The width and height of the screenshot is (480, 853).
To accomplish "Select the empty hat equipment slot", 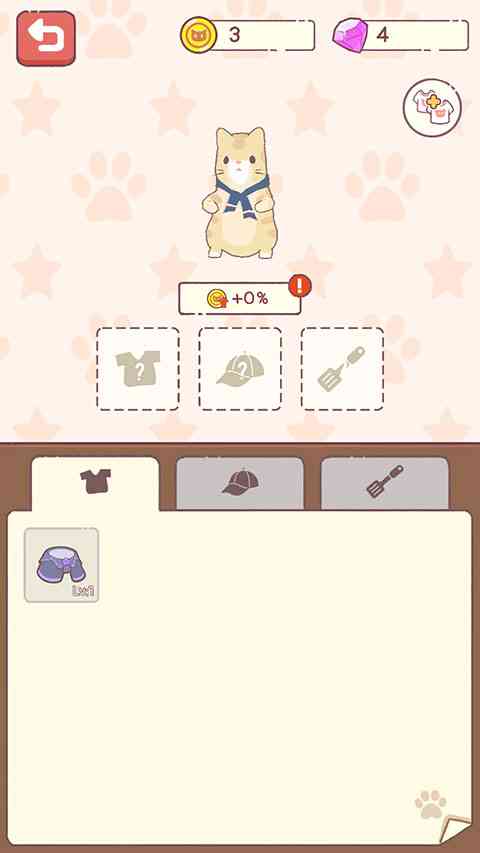I will click(240, 368).
